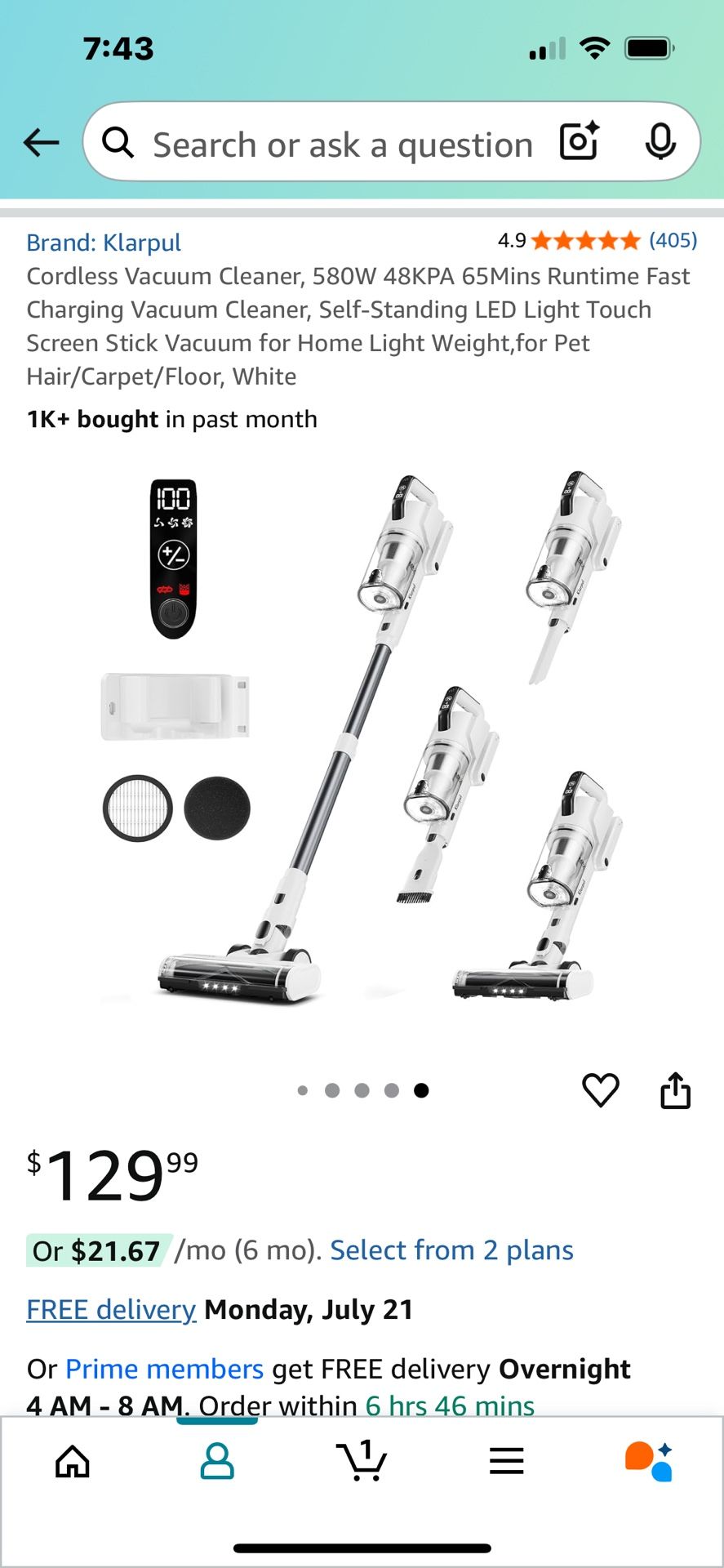Viewport: 724px width, 1568px height.
Task: Open the 405 customer ratings
Action: click(673, 240)
